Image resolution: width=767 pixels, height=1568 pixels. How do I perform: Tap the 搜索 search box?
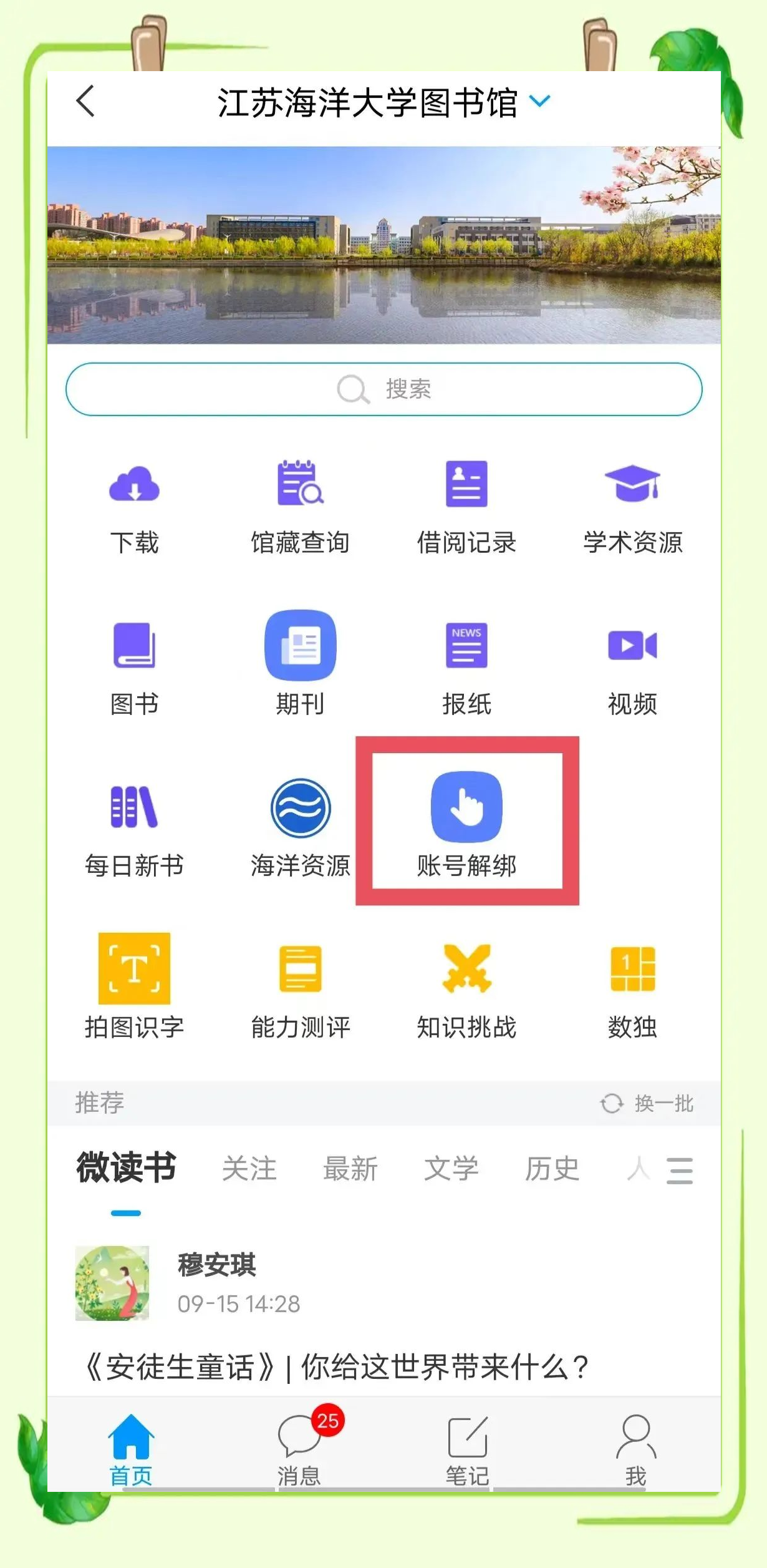tap(383, 389)
